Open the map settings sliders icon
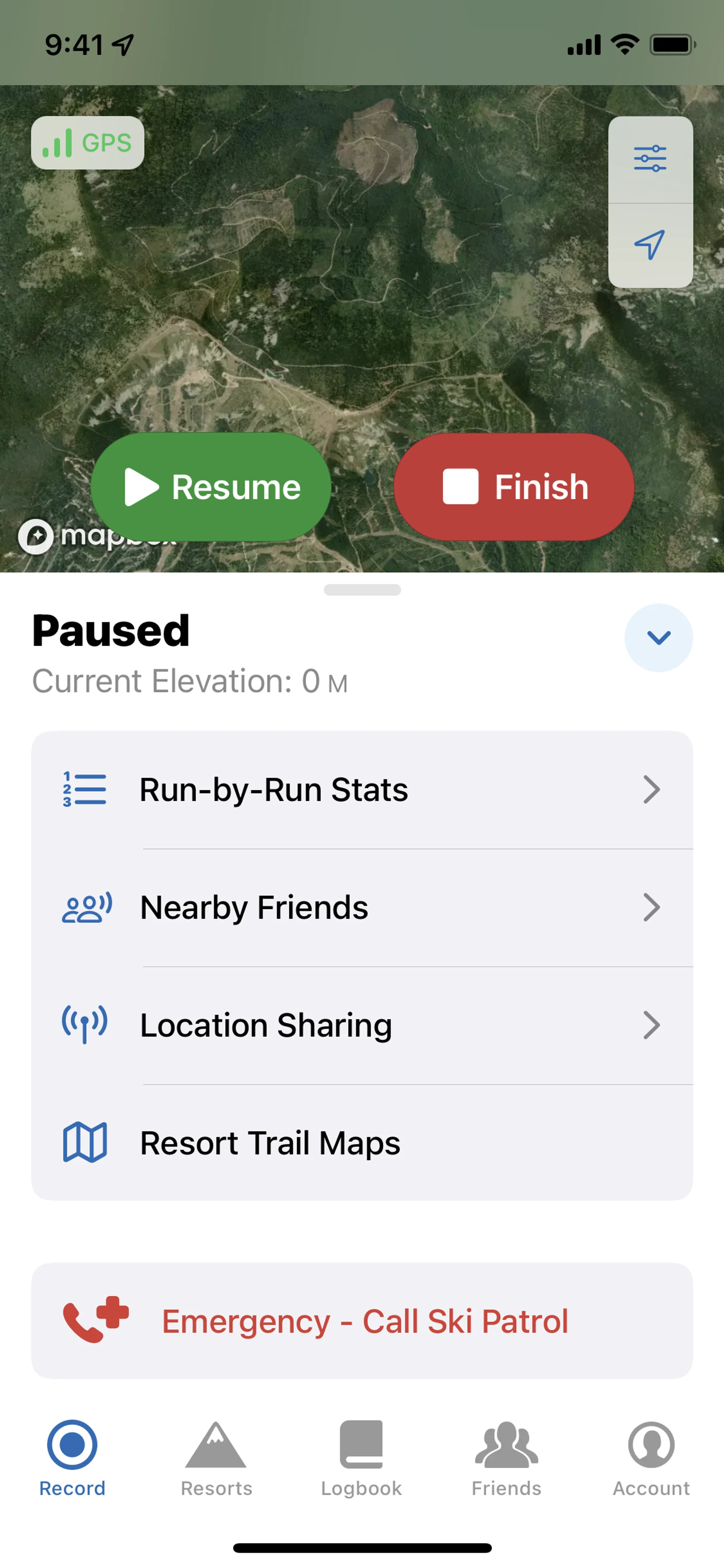 650,160
